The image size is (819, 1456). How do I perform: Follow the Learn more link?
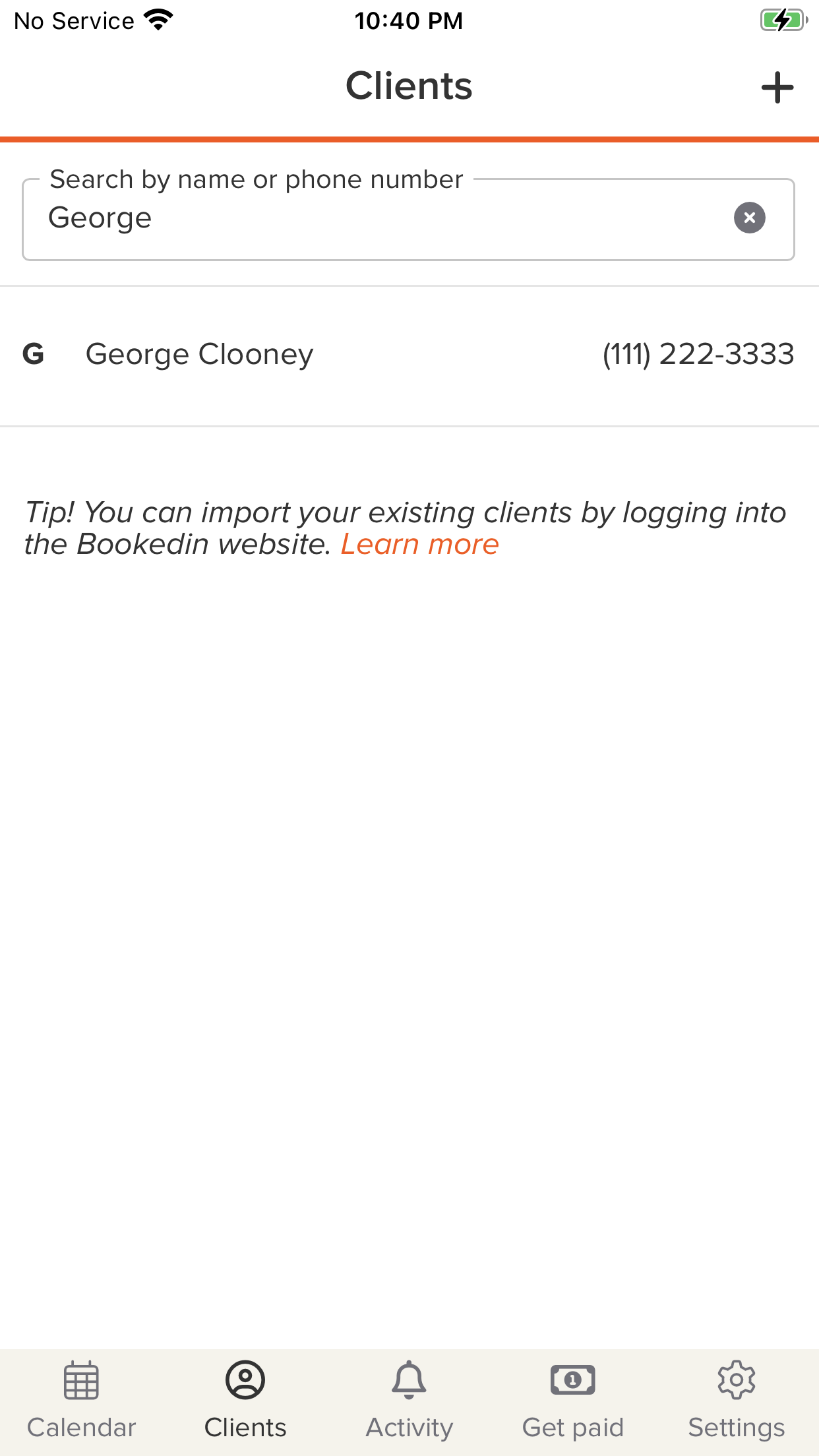click(419, 545)
